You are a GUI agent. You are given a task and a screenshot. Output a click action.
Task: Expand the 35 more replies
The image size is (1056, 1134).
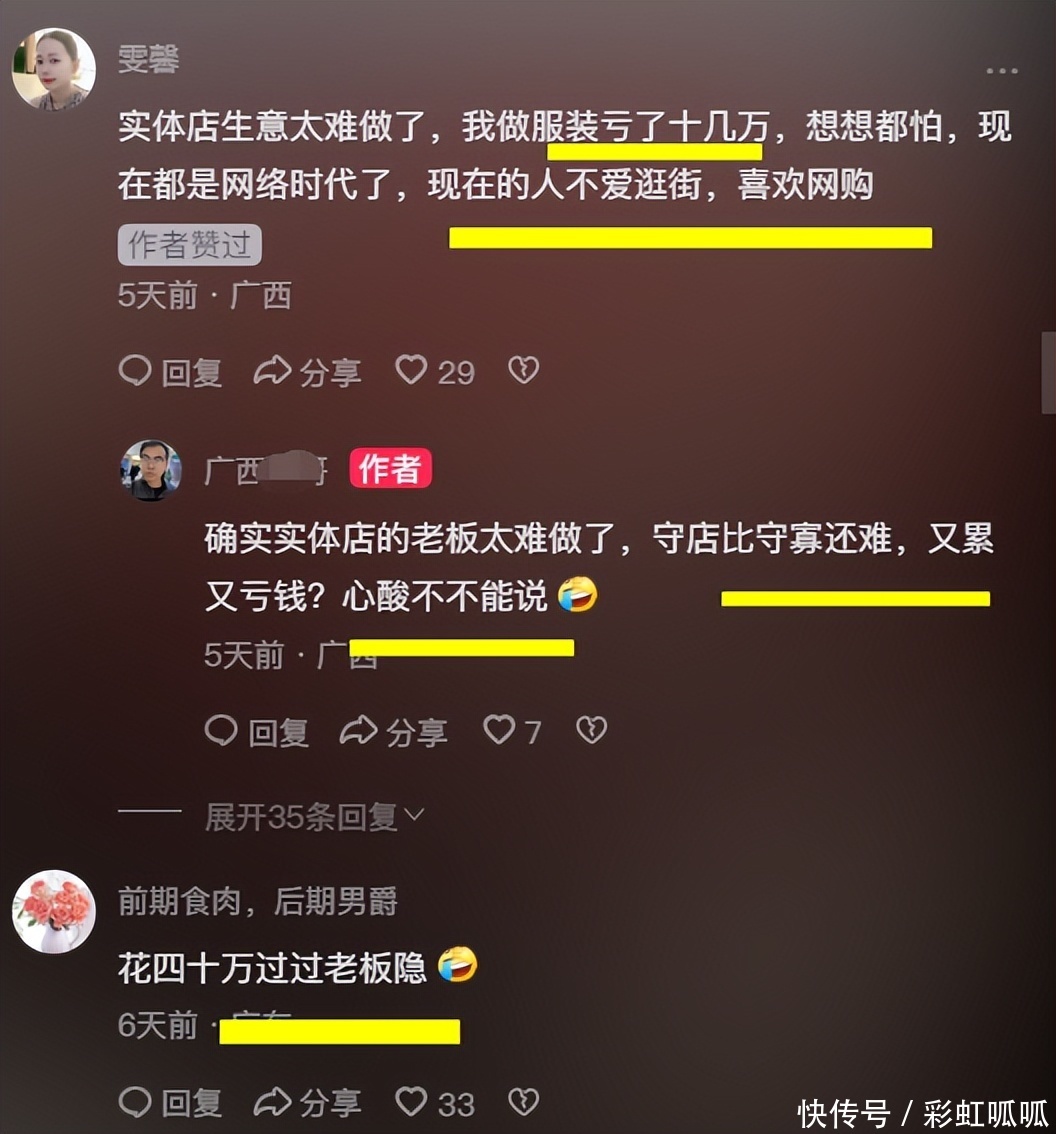(314, 817)
